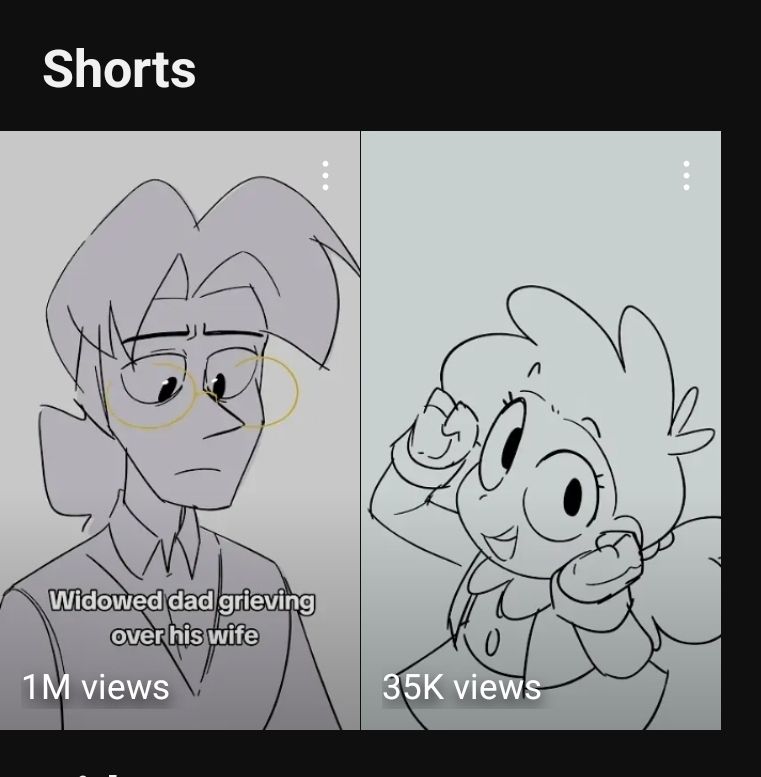Image resolution: width=761 pixels, height=777 pixels.
Task: Open options menu on the 35K views Short
Action: [x=686, y=175]
